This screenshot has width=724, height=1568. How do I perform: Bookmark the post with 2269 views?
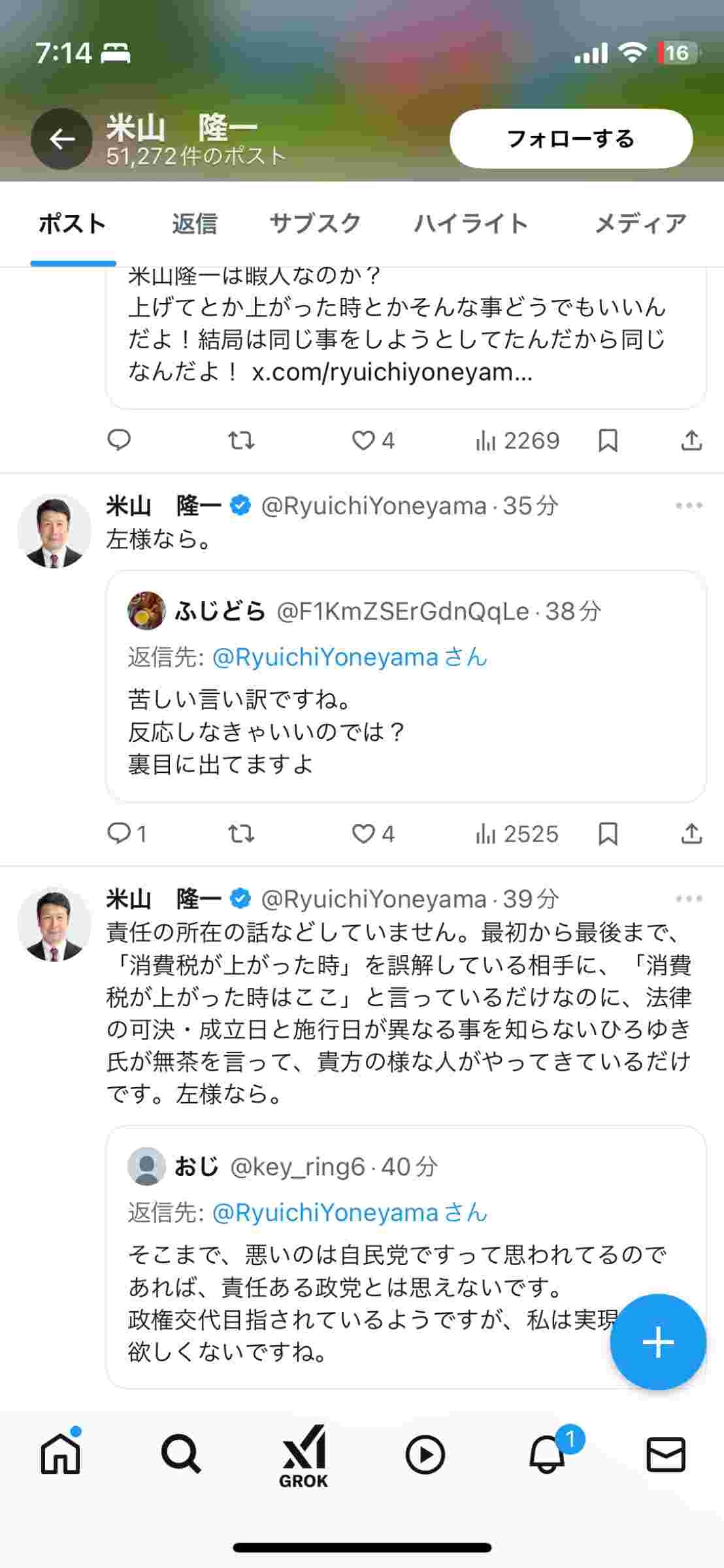click(608, 441)
